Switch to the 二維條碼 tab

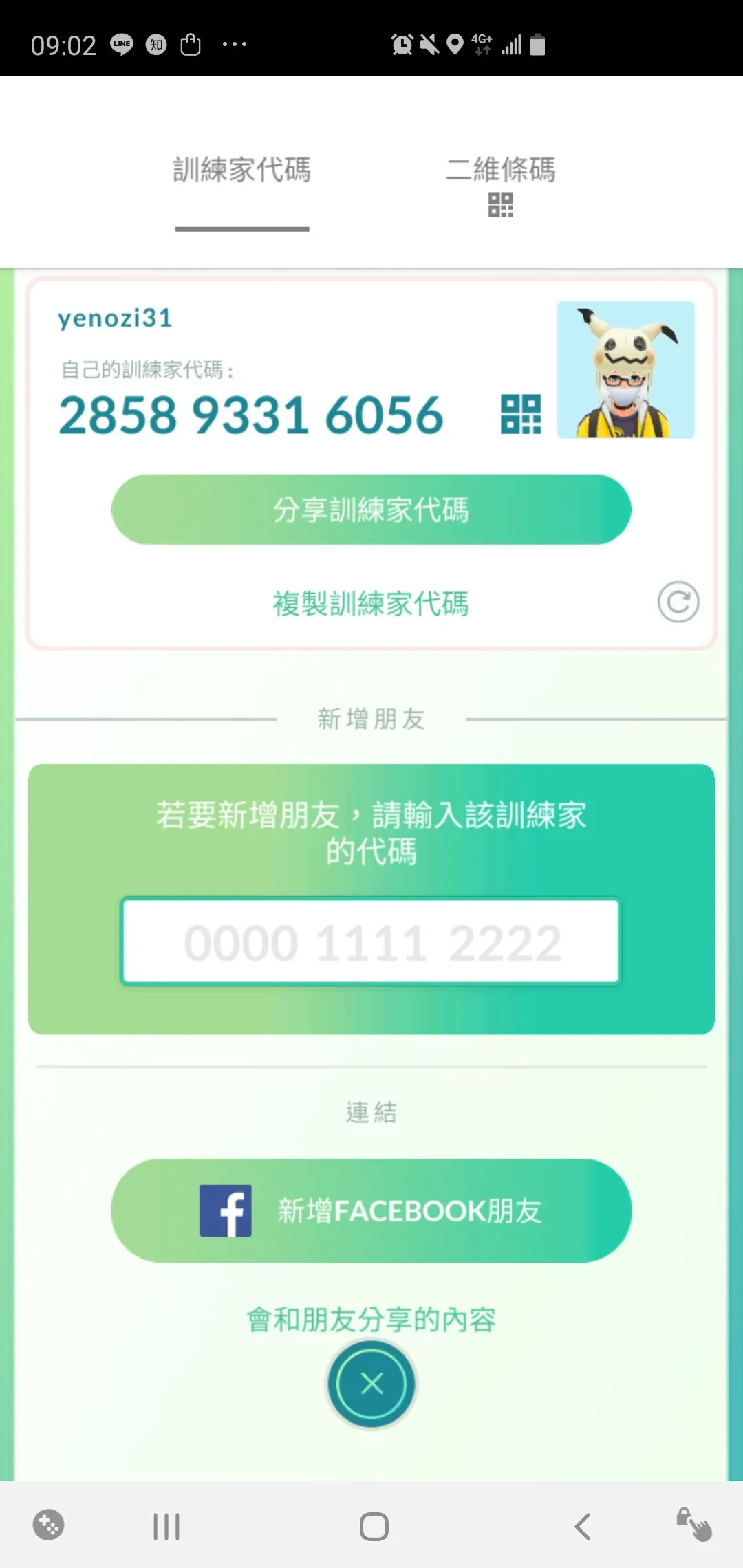[500, 182]
